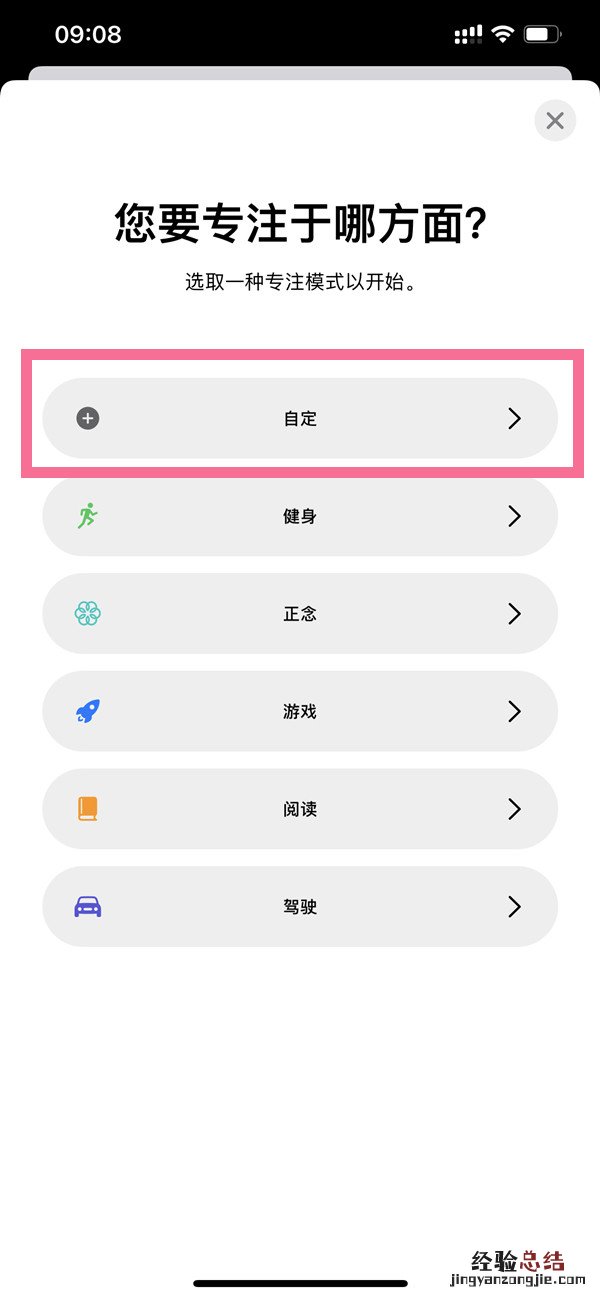
Task: Tap the 驾驶 driving focus mode
Action: click(x=300, y=906)
